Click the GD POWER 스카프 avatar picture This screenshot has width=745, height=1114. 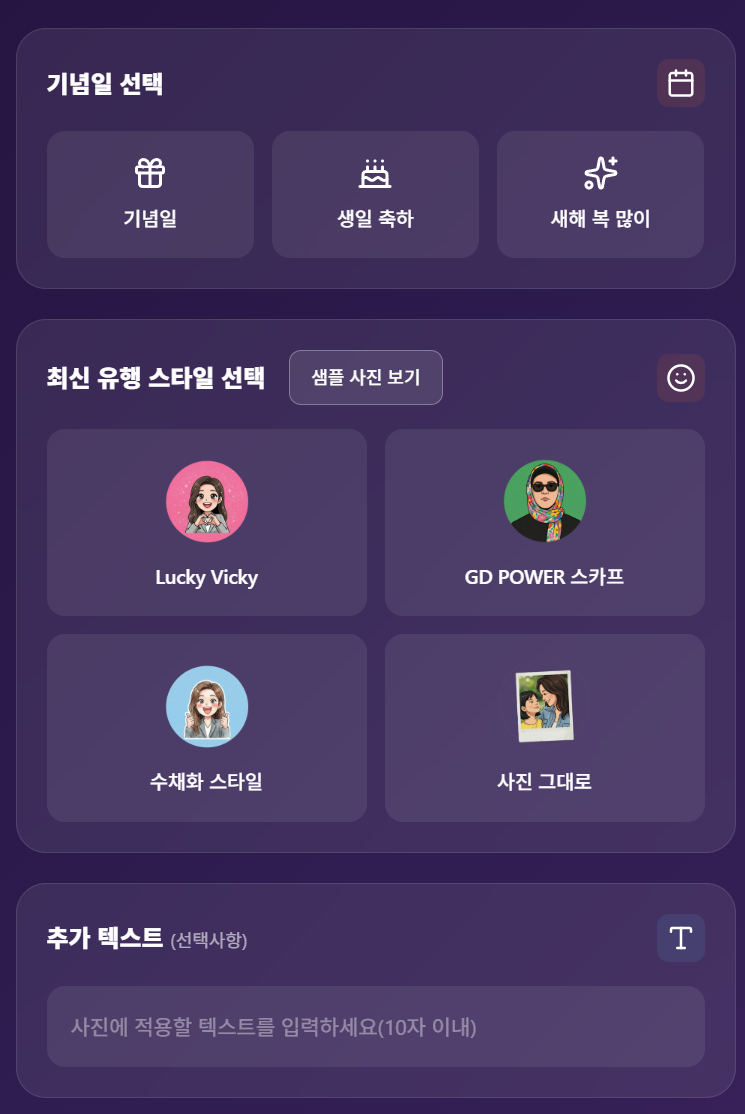544,501
